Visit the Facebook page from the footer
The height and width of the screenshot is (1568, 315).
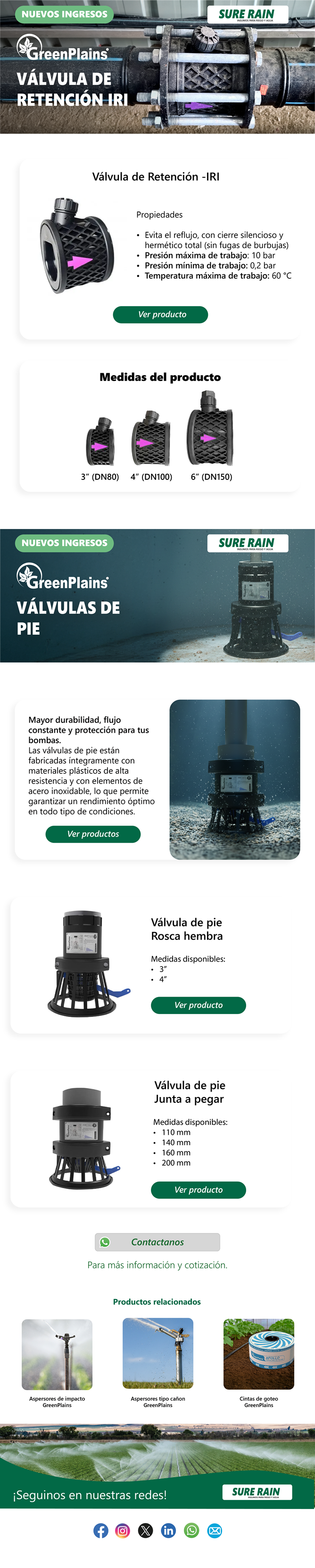(101, 1530)
